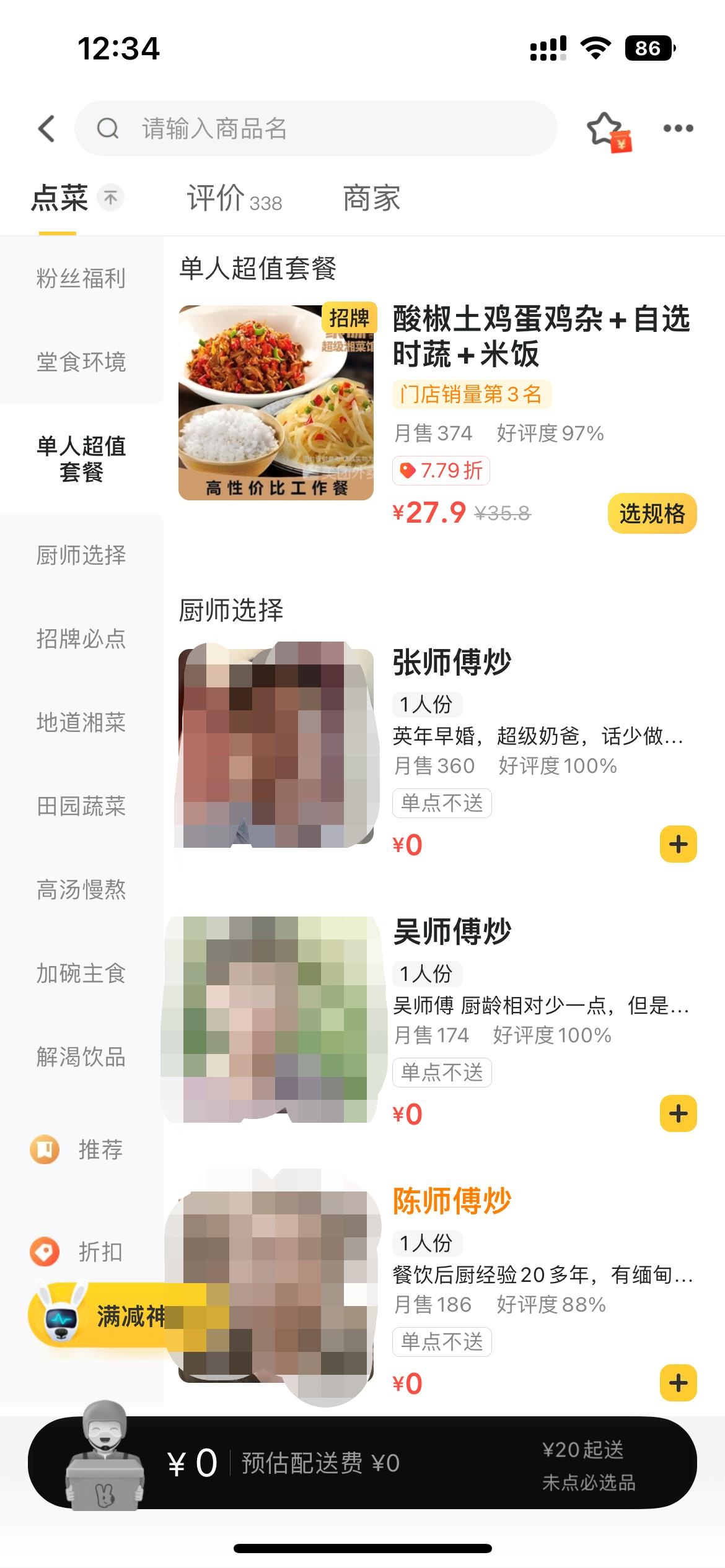Open 选规格 to choose meal specifications
725x1568 pixels.
click(654, 514)
